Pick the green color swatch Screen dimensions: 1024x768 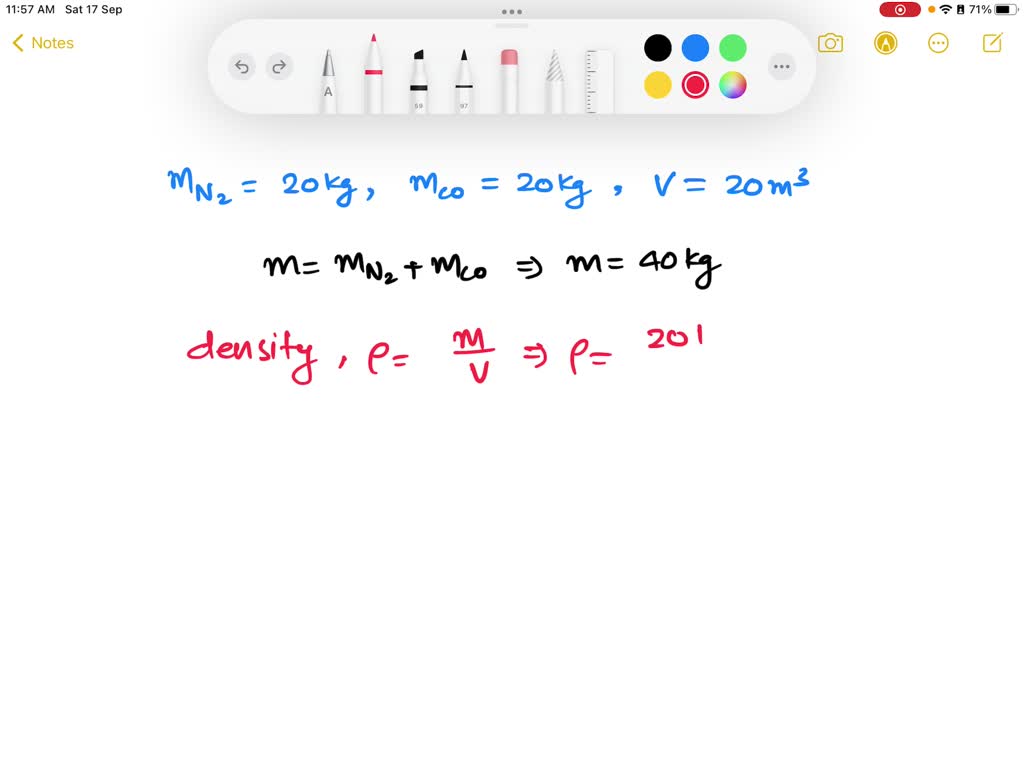tap(733, 48)
